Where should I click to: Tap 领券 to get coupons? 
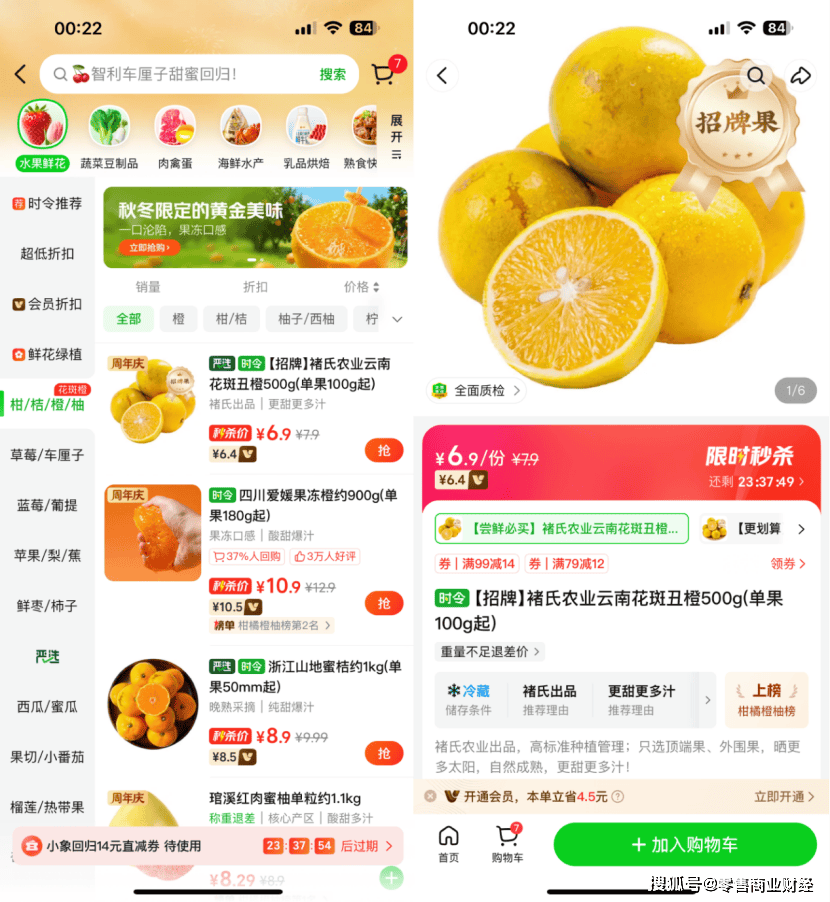click(x=788, y=564)
